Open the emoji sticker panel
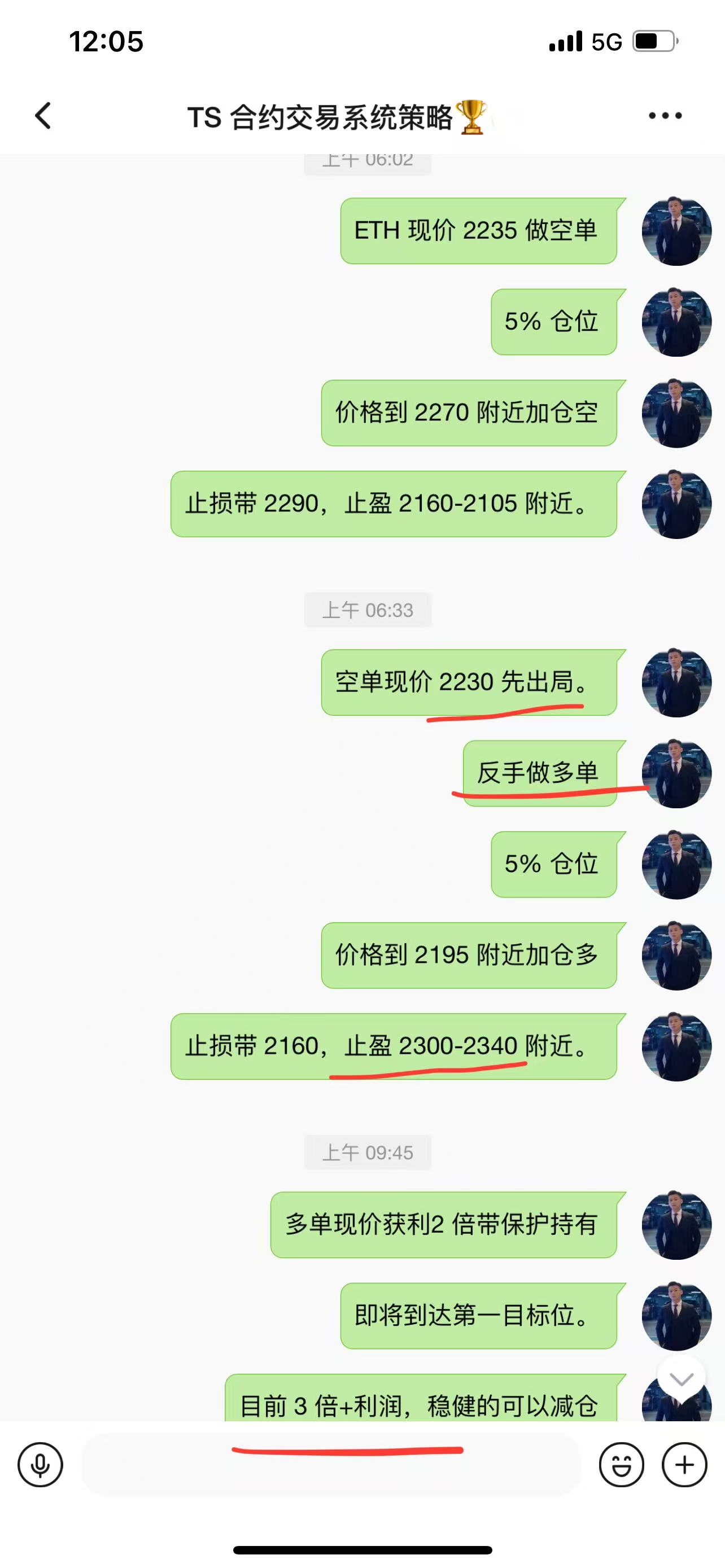This screenshot has width=725, height=1568. (621, 1465)
